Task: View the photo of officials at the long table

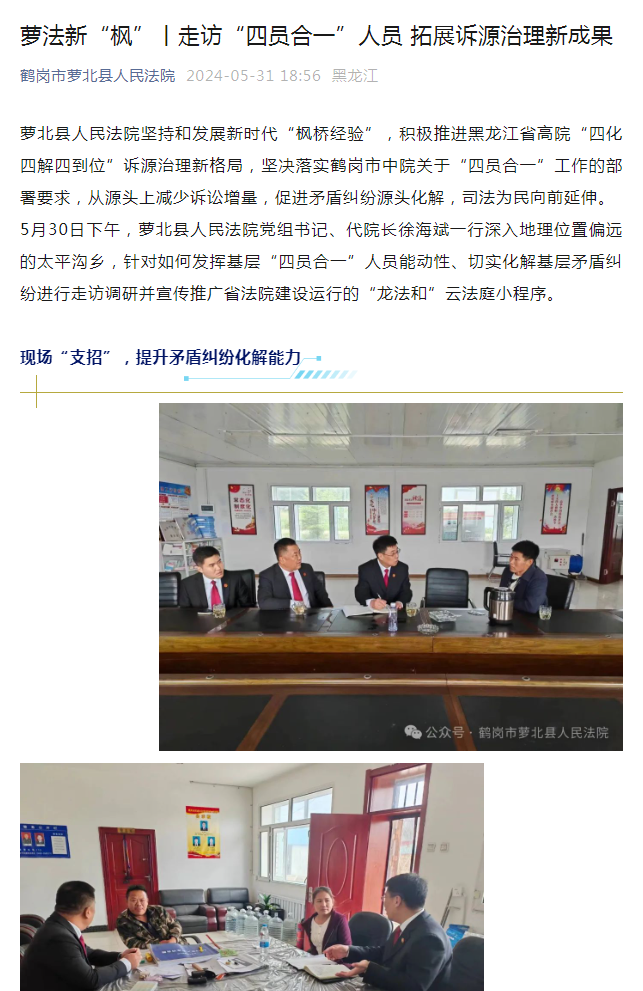Action: point(390,576)
